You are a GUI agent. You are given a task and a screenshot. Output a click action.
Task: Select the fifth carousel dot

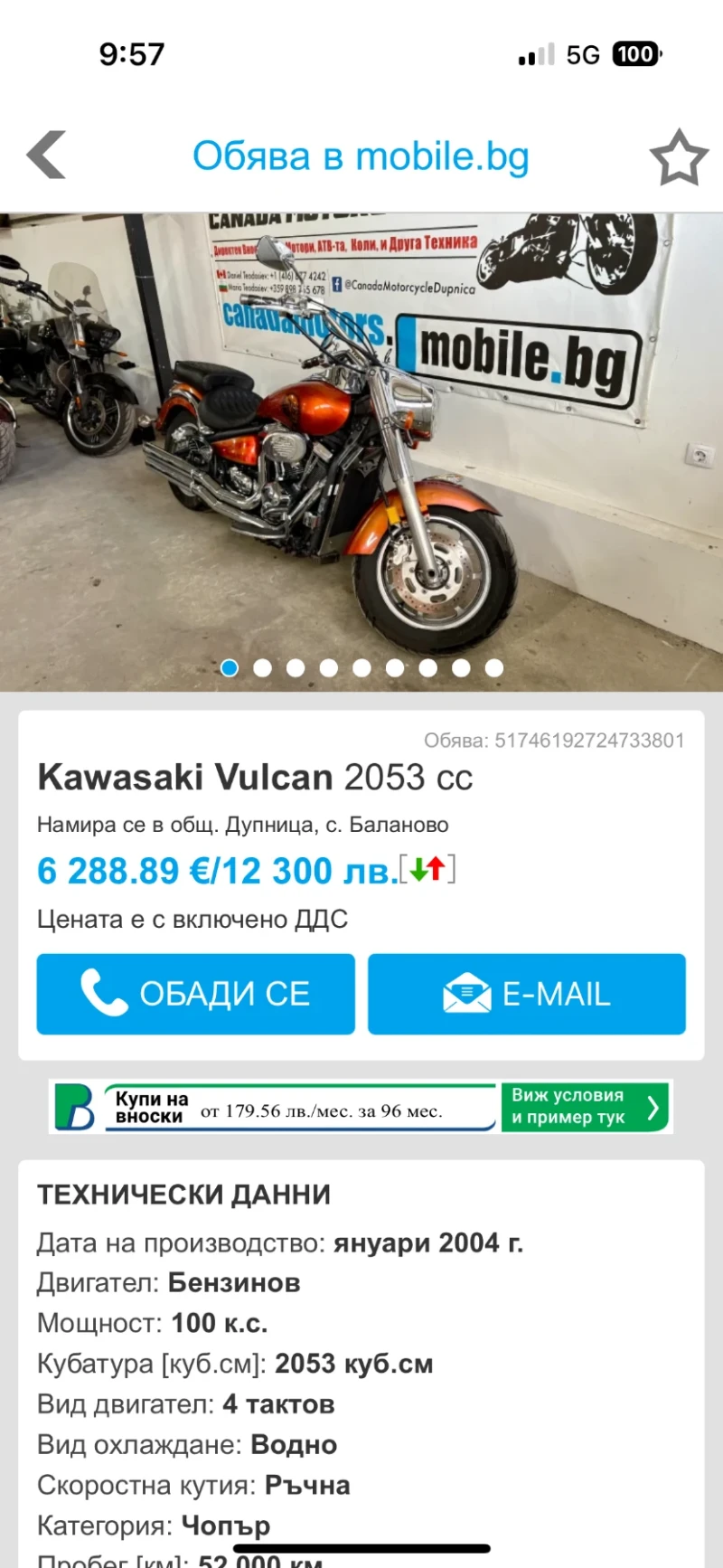(x=362, y=667)
